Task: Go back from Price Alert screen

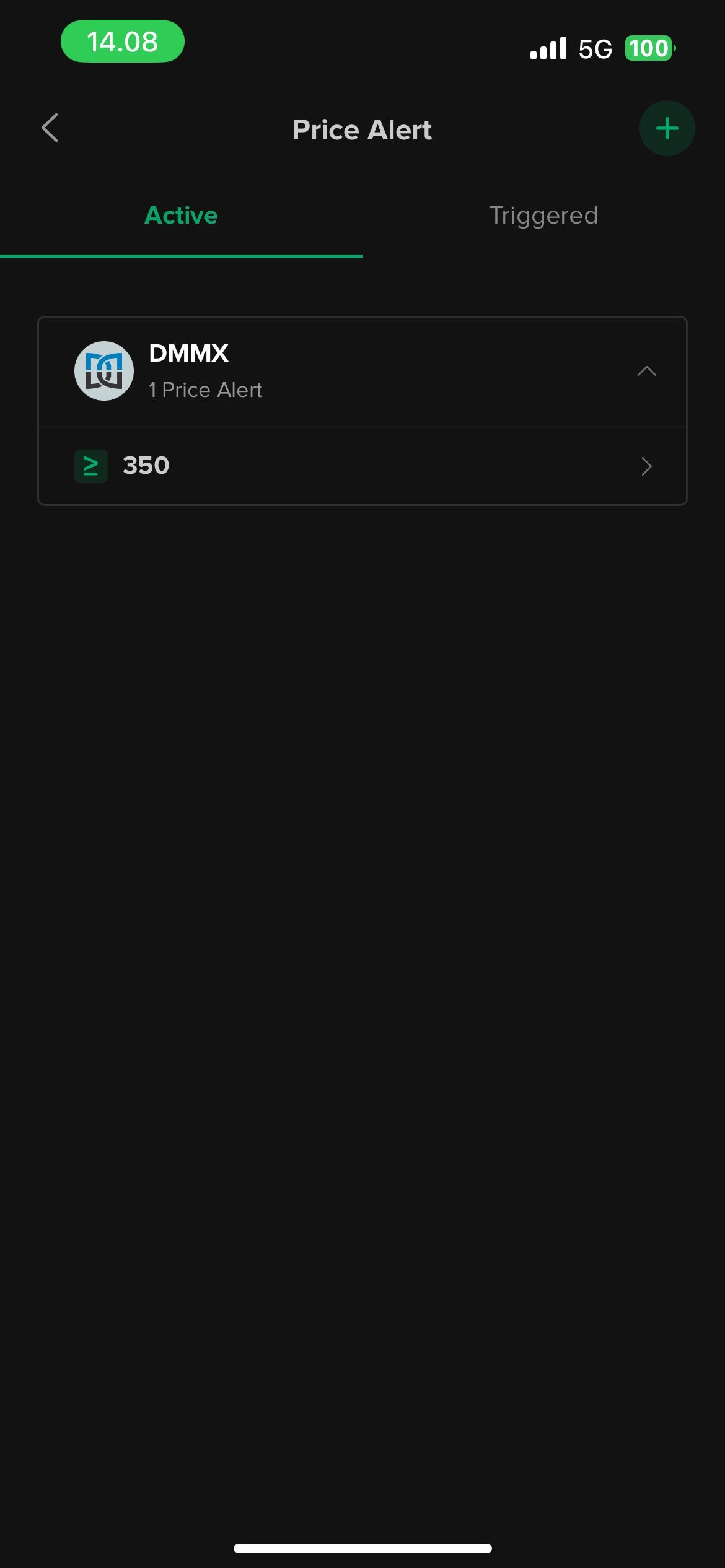Action: [50, 128]
